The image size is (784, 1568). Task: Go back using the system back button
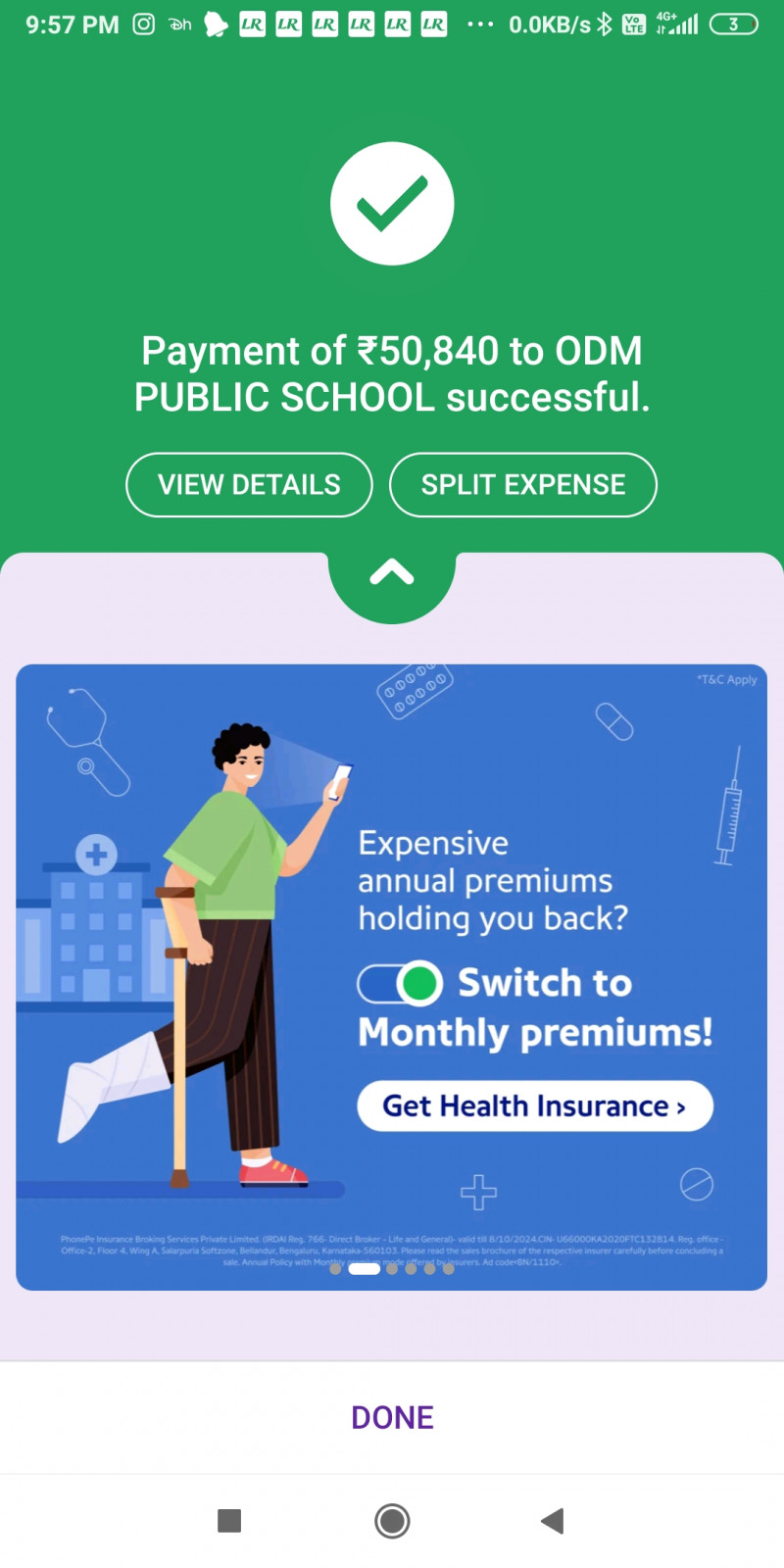[x=553, y=1521]
